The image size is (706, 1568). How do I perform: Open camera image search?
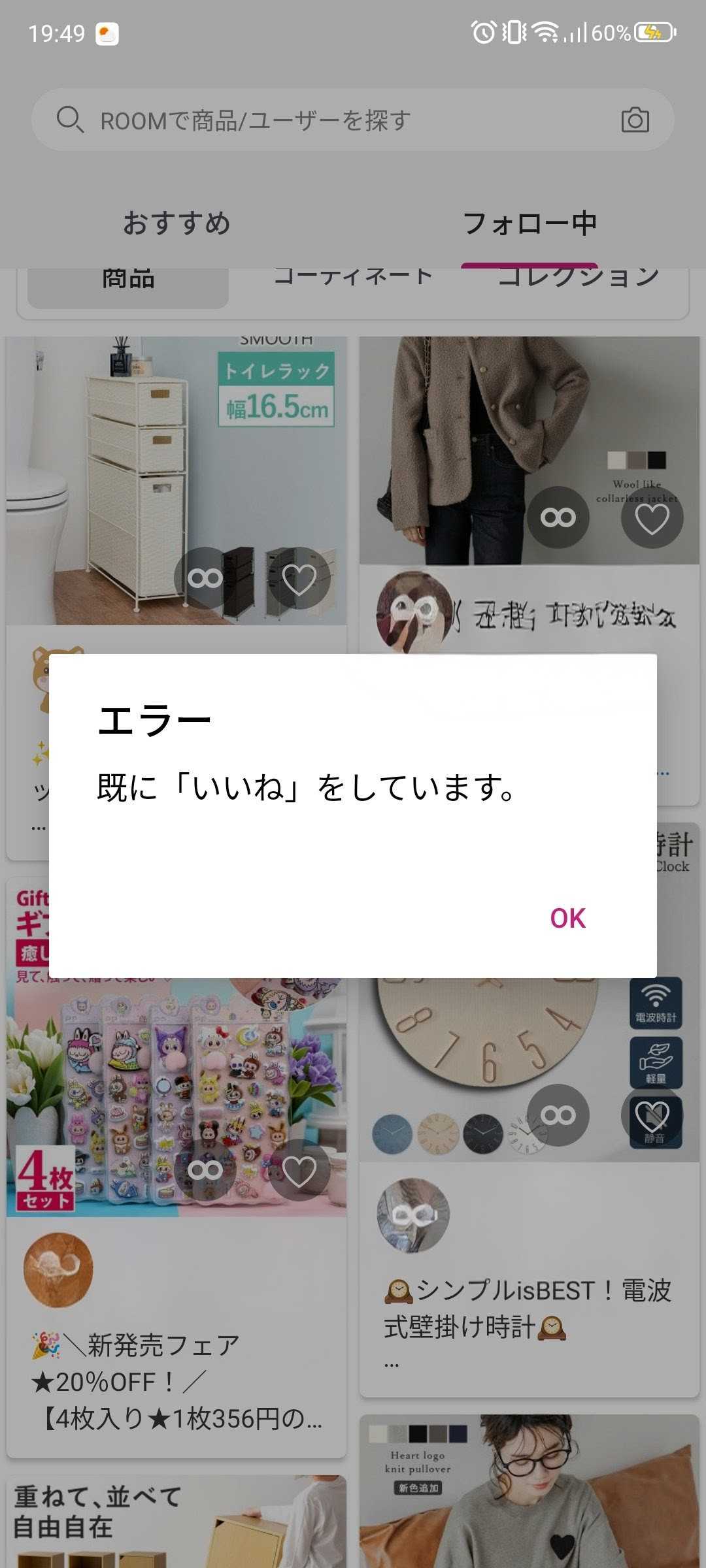pos(635,120)
